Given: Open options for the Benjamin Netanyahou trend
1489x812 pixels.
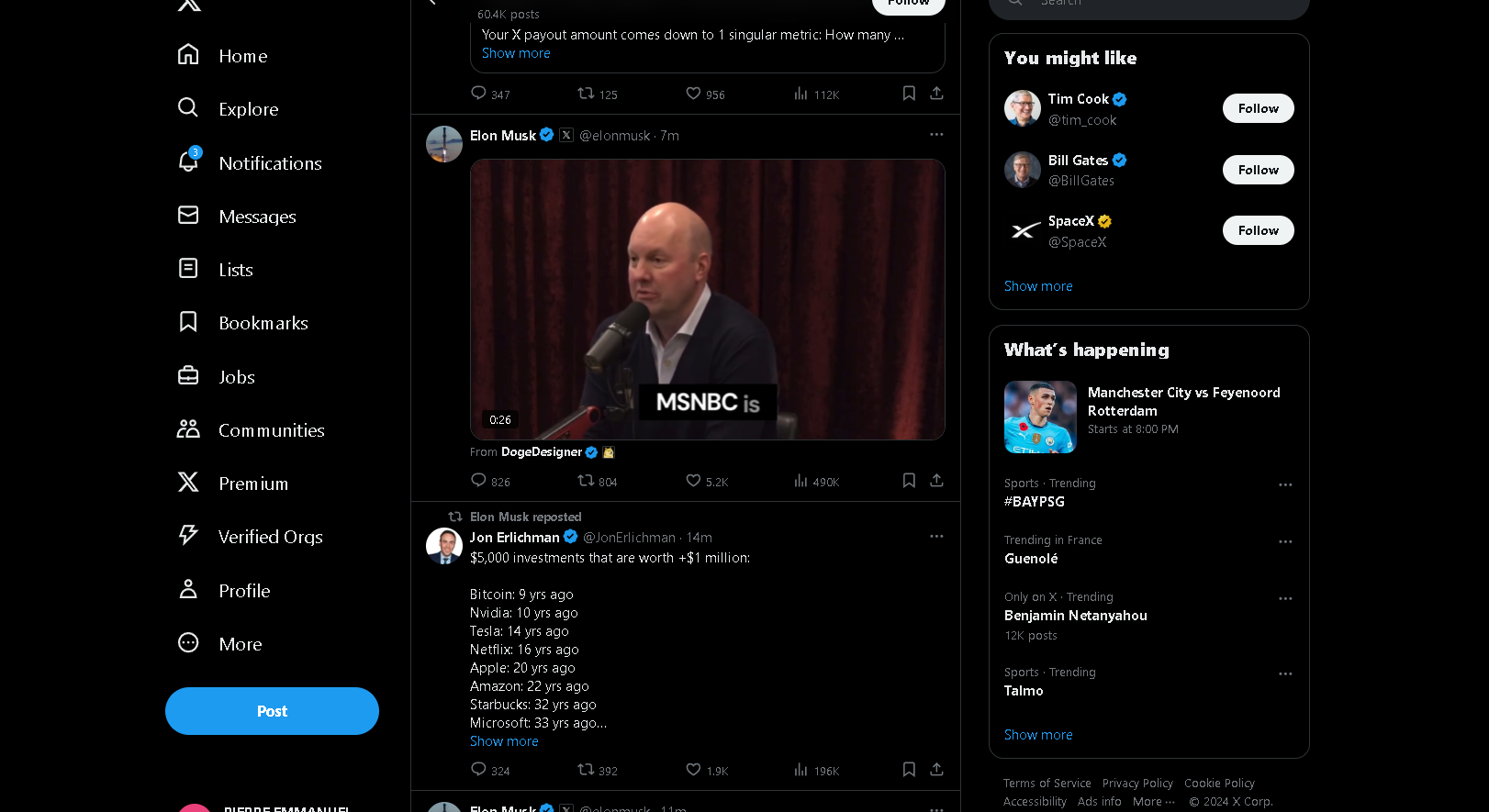Looking at the screenshot, I should pyautogui.click(x=1285, y=598).
